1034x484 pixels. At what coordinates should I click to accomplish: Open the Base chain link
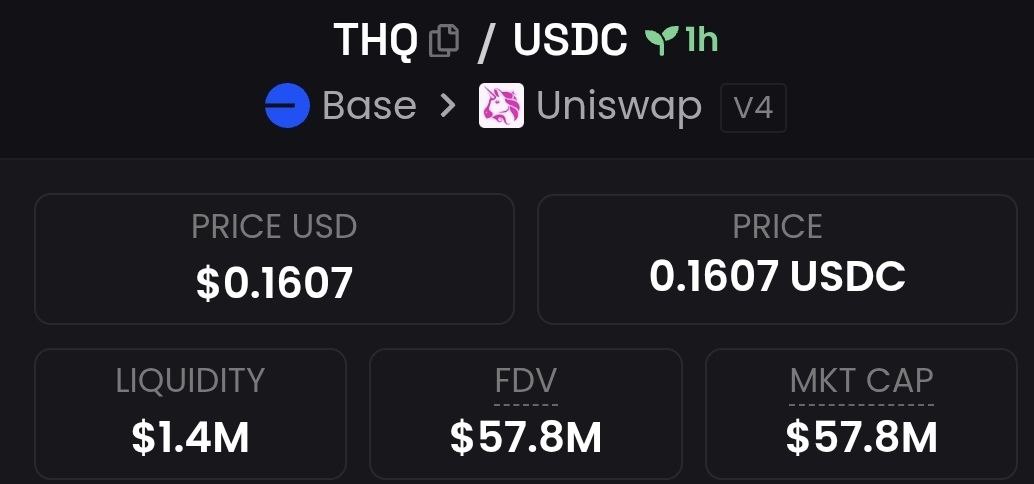(x=341, y=106)
